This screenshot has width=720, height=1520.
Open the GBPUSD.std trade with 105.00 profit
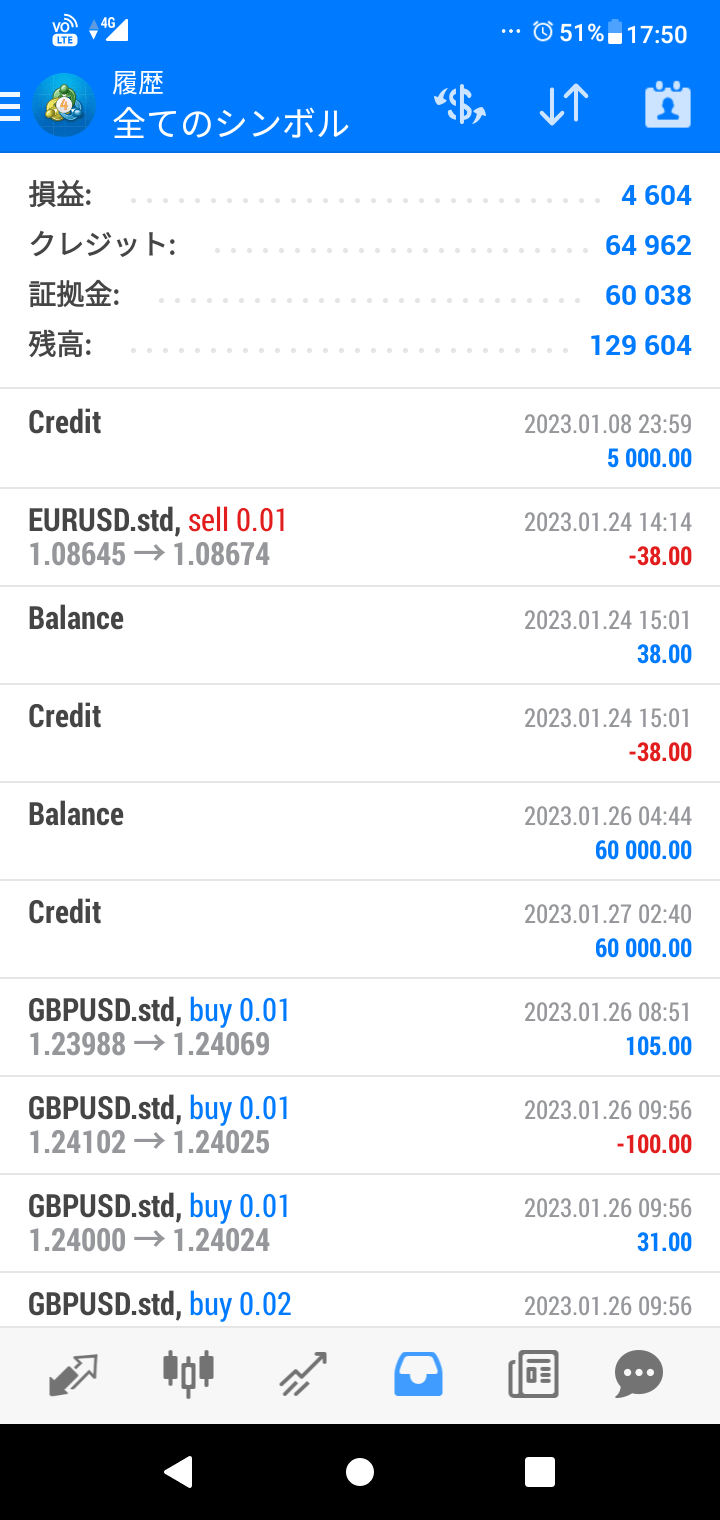click(360, 1027)
